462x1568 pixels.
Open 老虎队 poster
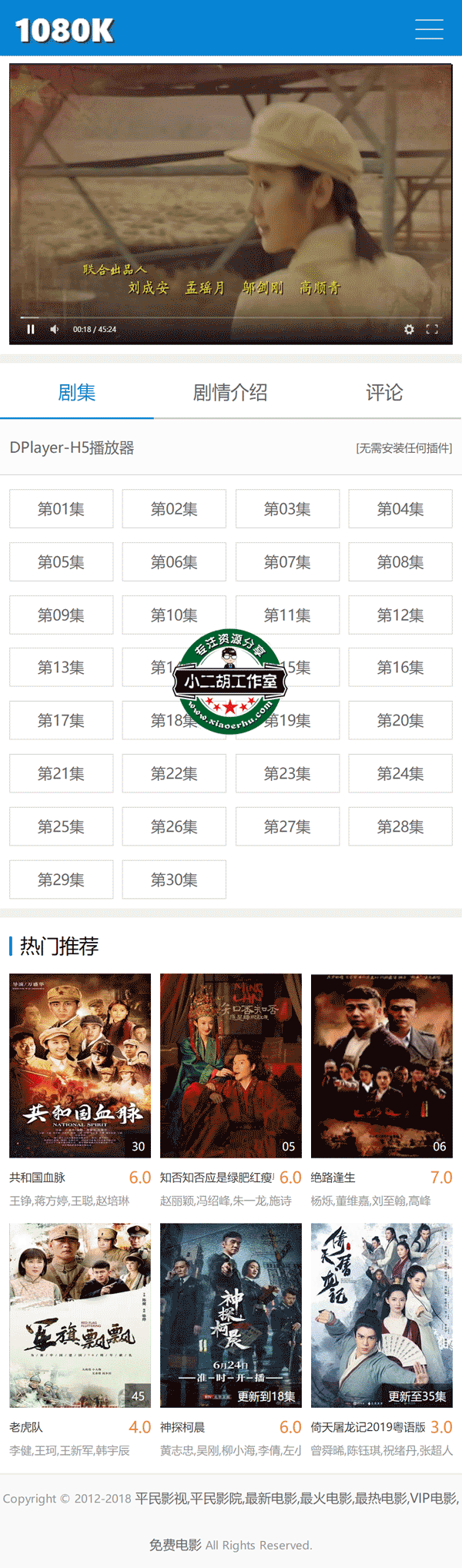(80, 1315)
